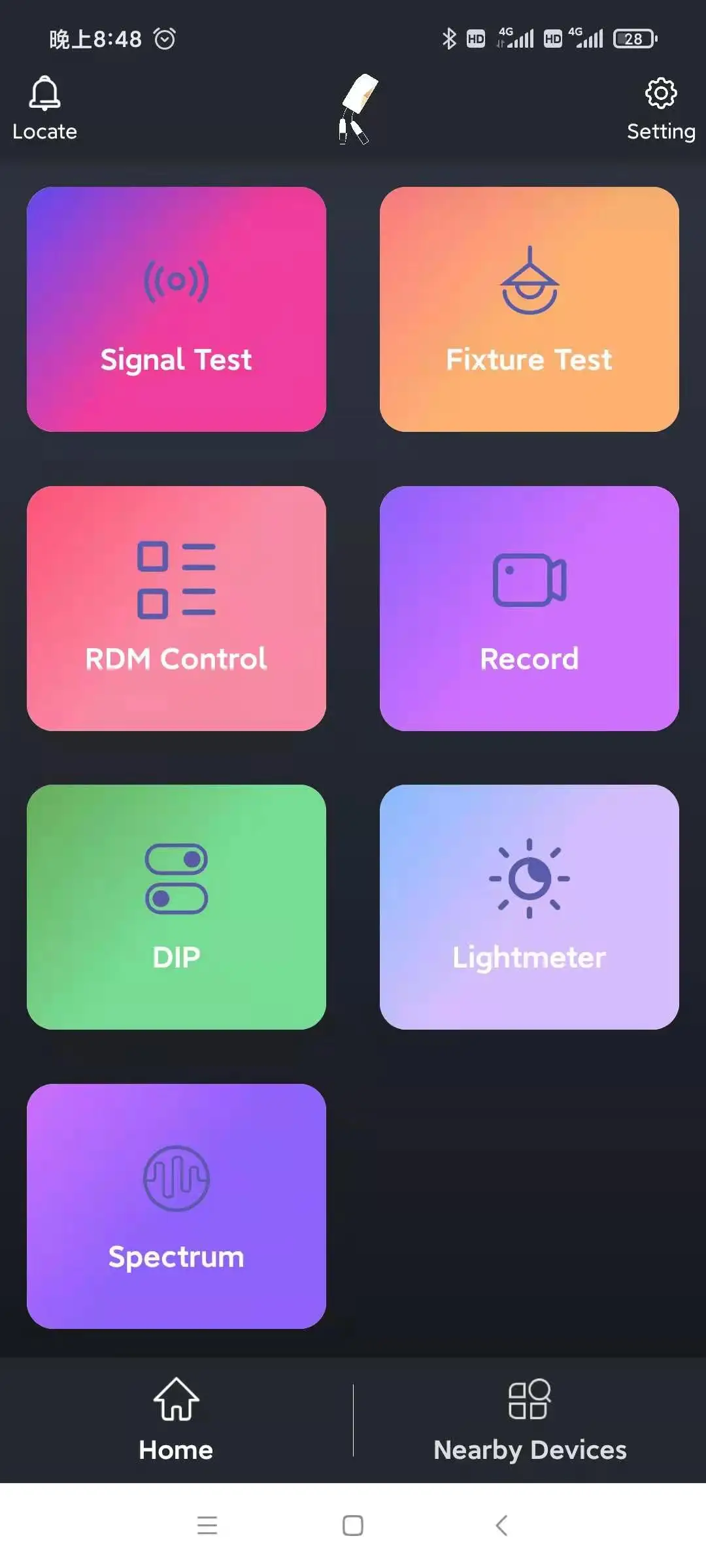Launch the Fixture Test card
Screen dimensions: 706x1568
point(529,309)
